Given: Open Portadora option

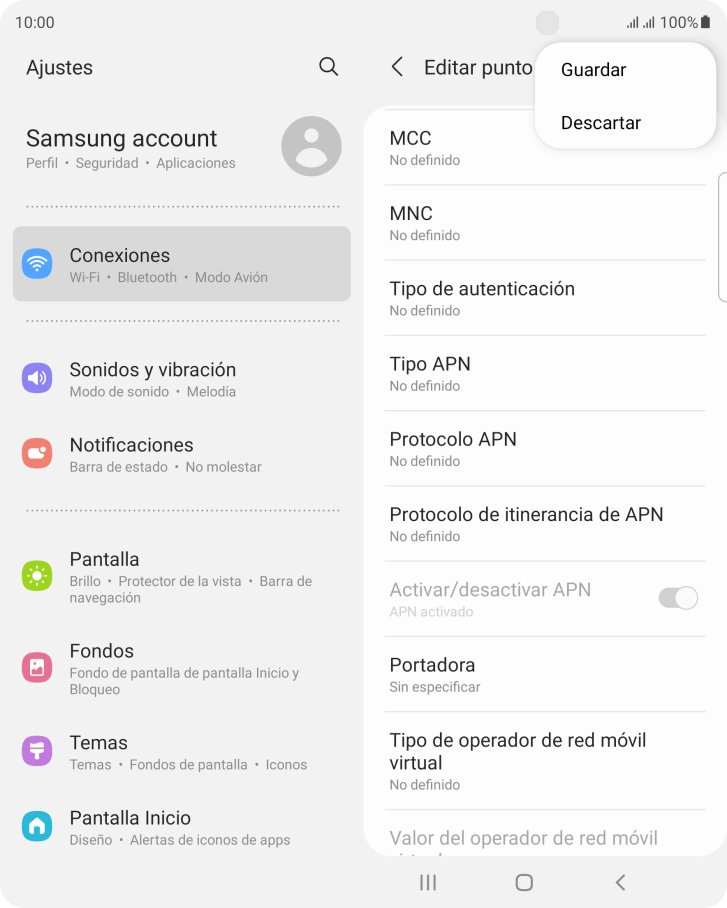Looking at the screenshot, I should tap(545, 674).
